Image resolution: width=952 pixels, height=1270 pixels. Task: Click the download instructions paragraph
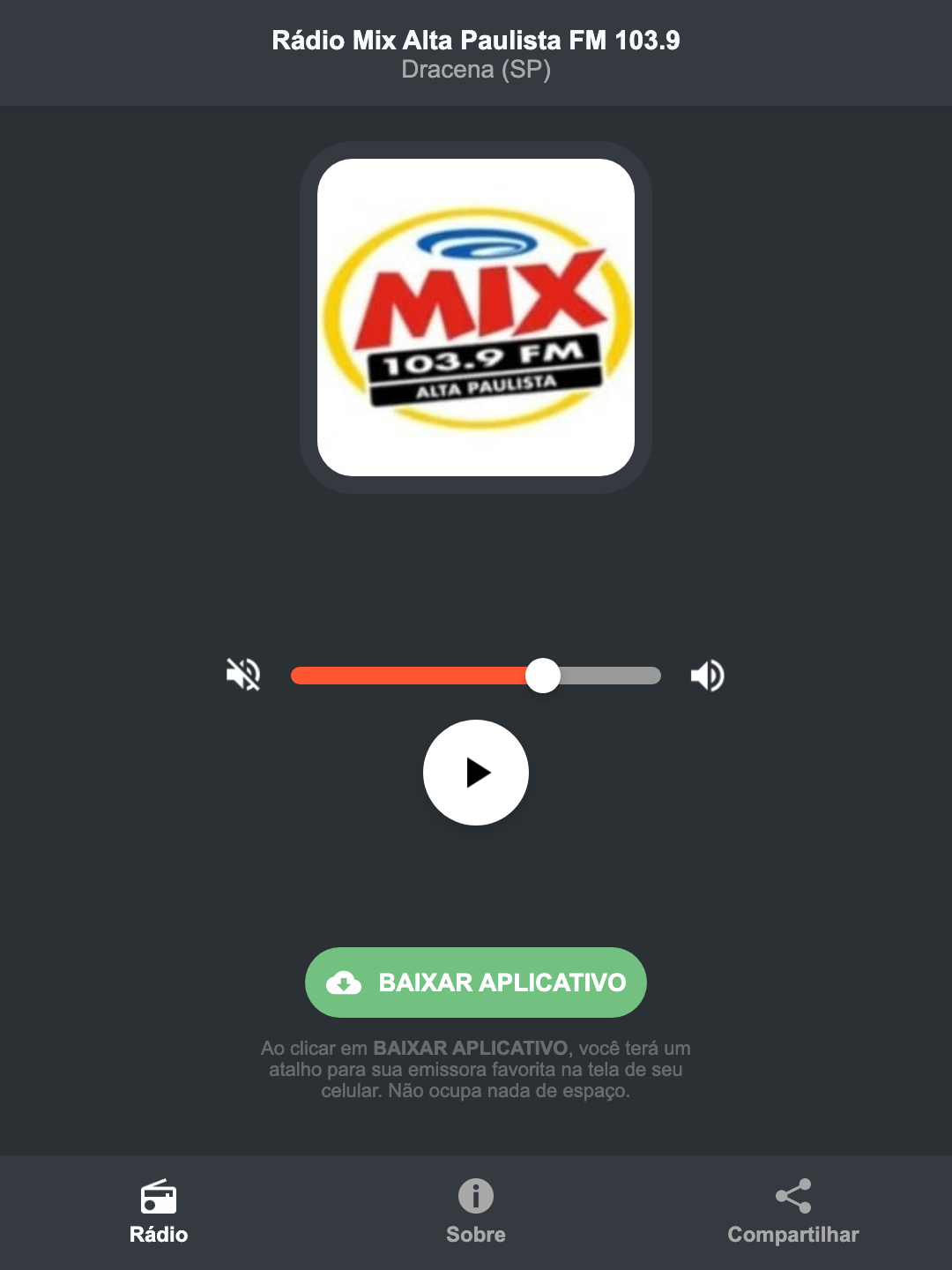click(x=475, y=1072)
